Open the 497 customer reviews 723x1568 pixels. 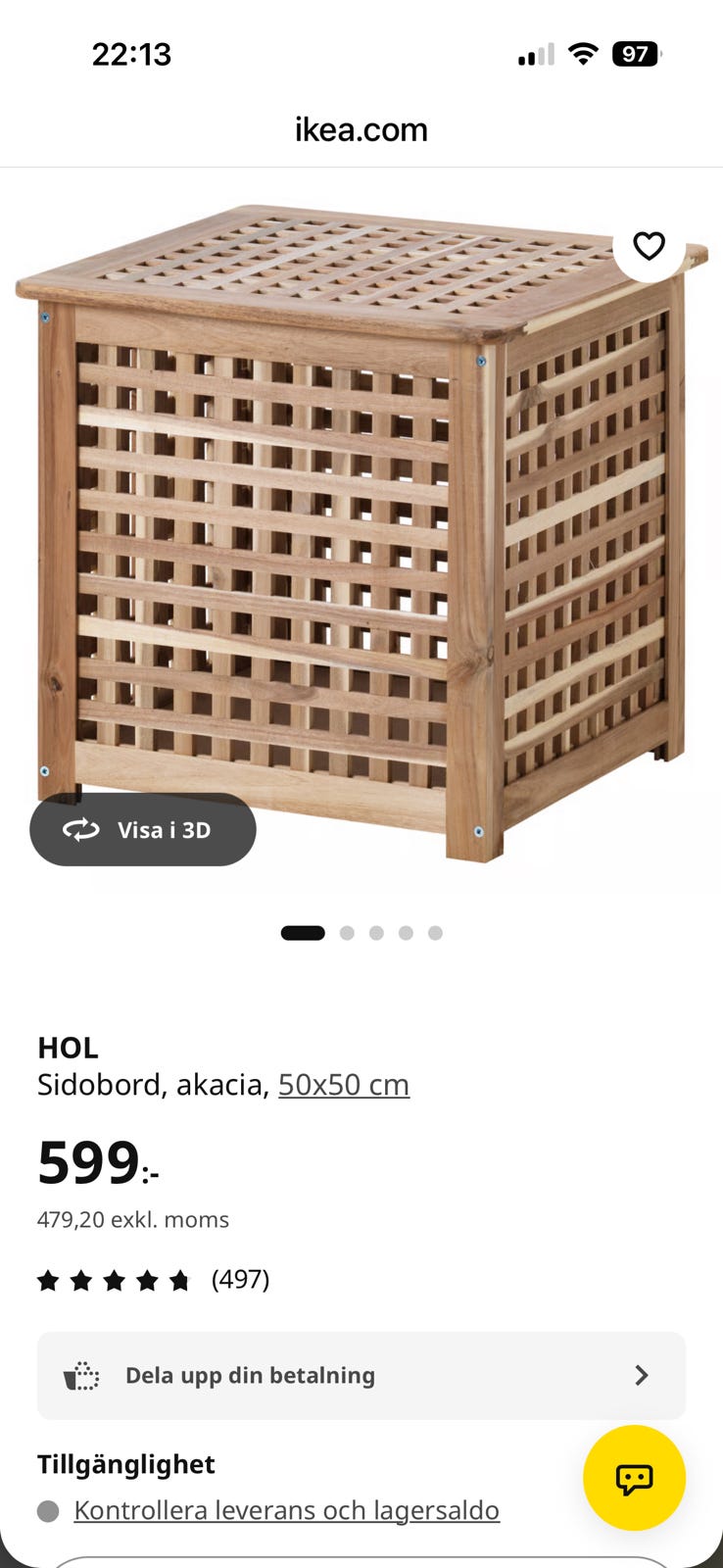154,1280
